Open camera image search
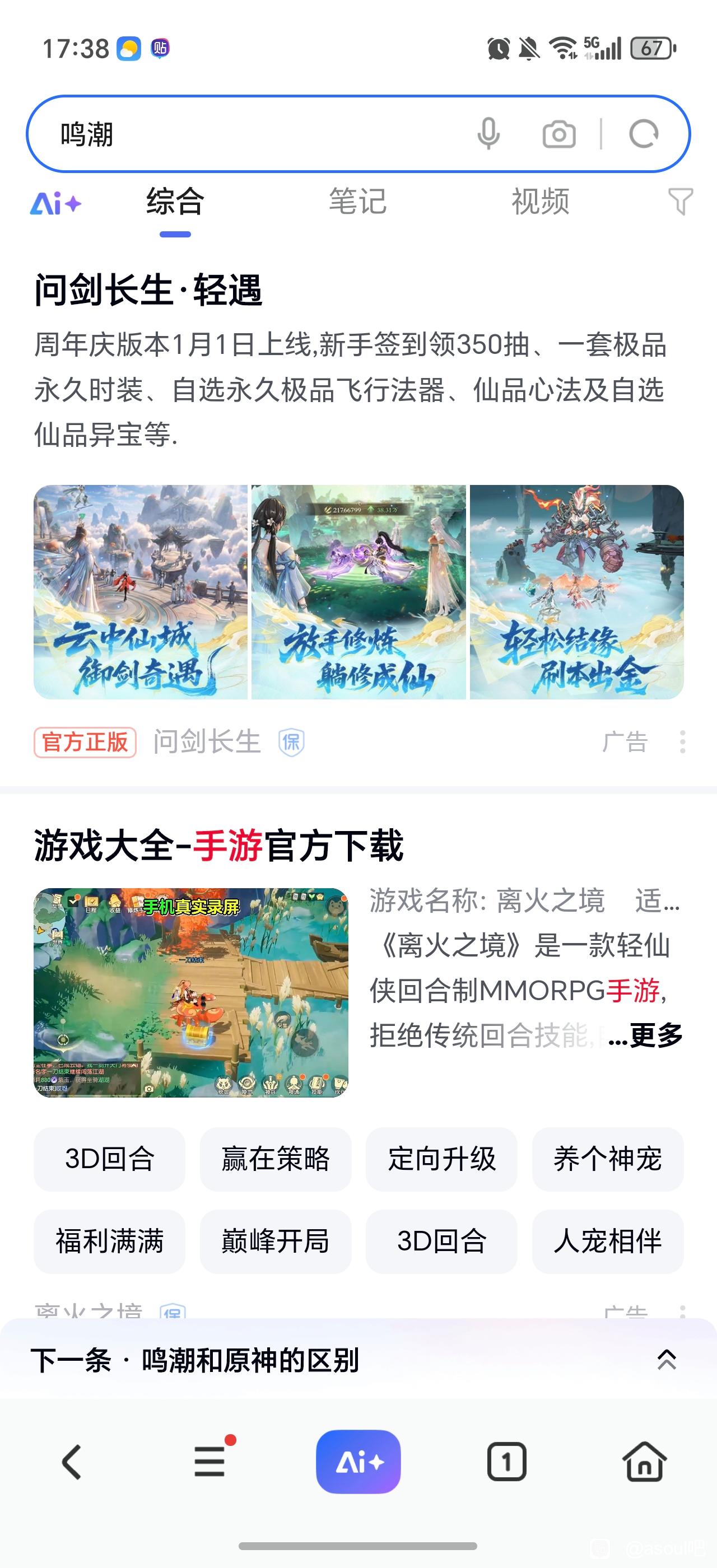The width and height of the screenshot is (717, 1568). tap(558, 134)
